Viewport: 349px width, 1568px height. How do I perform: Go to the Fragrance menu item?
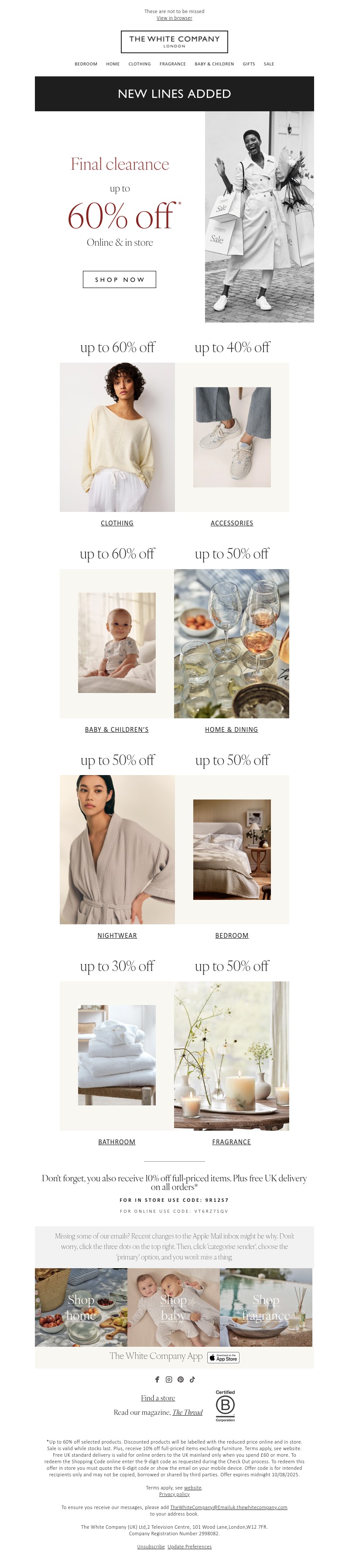173,64
